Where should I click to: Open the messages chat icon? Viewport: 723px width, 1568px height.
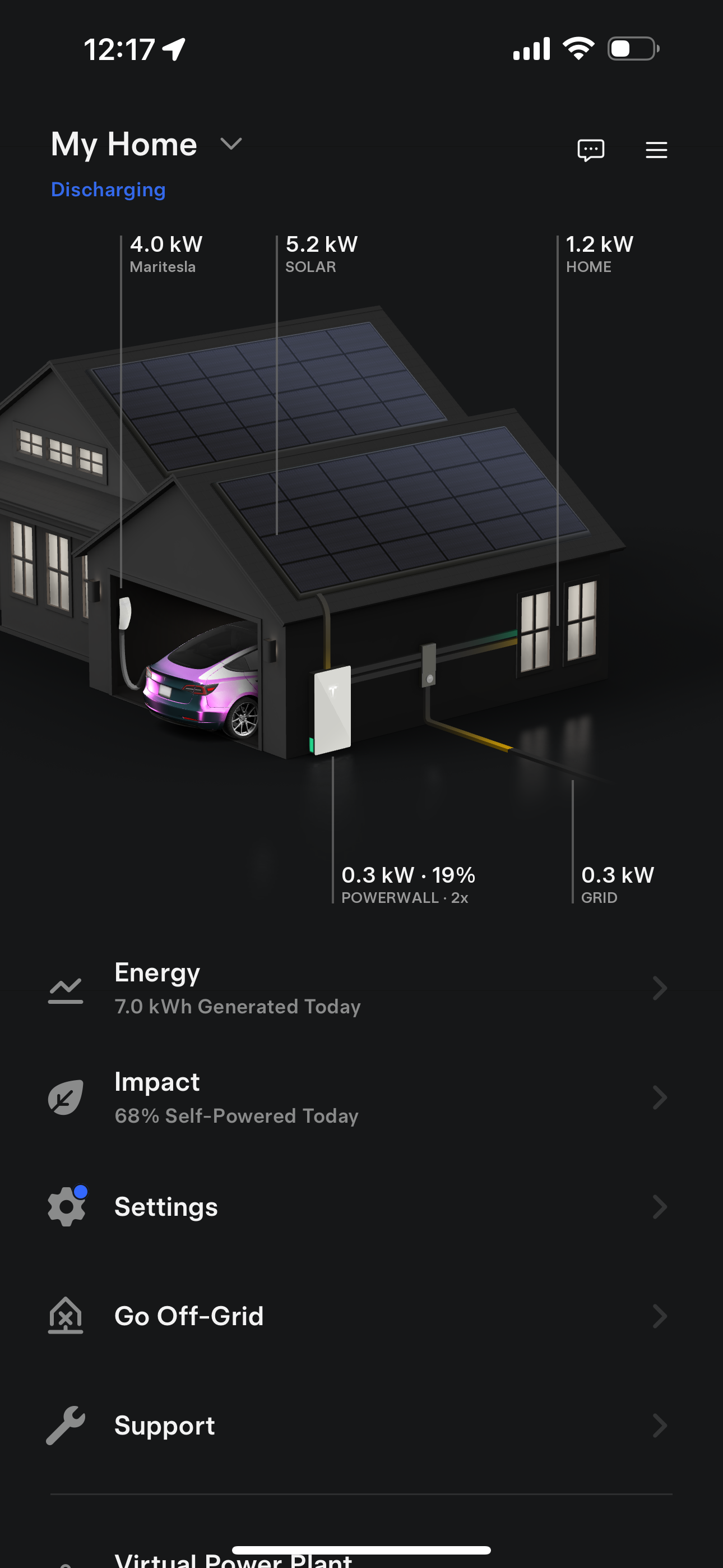click(590, 149)
